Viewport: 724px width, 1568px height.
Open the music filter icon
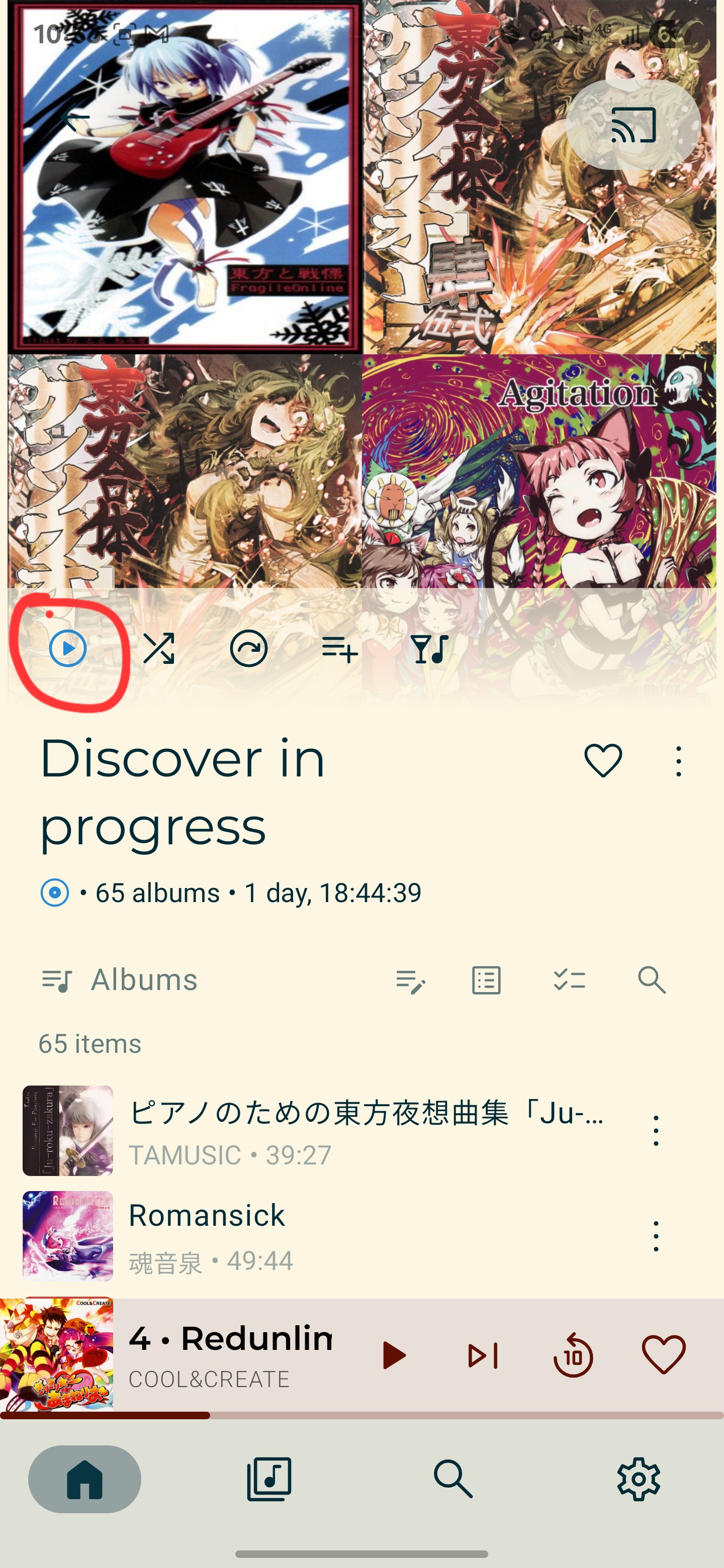[x=430, y=648]
